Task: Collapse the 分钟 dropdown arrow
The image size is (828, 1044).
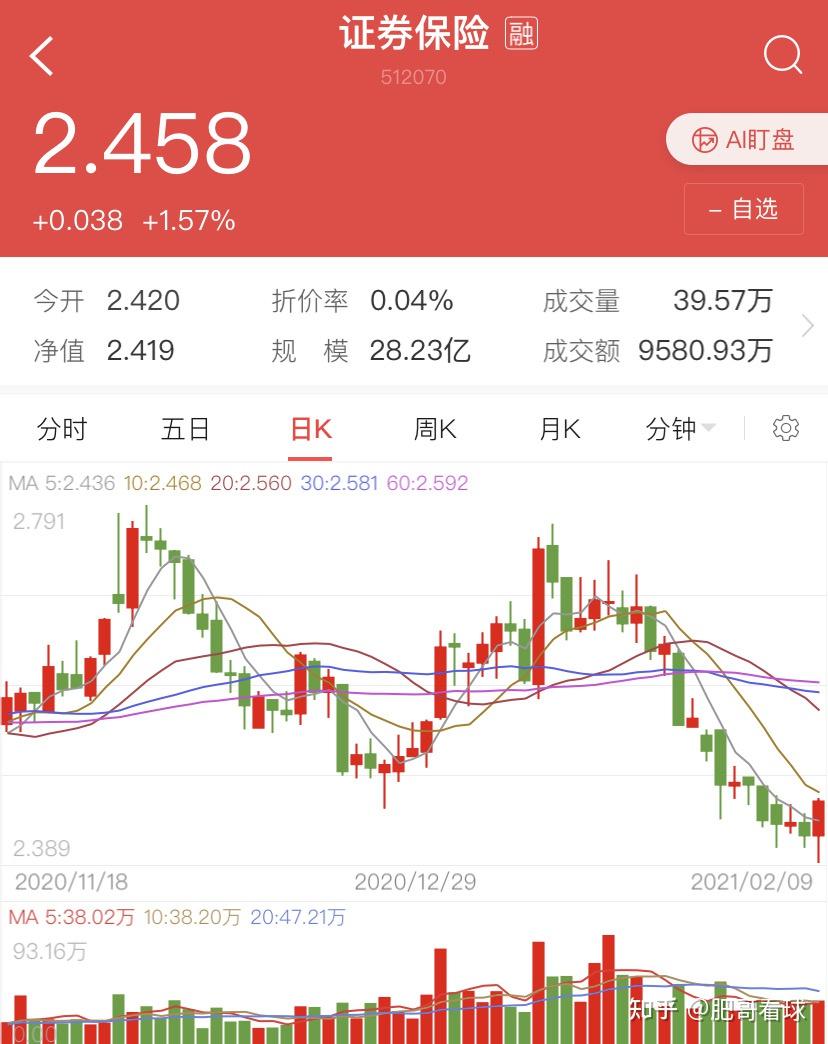Action: (710, 430)
